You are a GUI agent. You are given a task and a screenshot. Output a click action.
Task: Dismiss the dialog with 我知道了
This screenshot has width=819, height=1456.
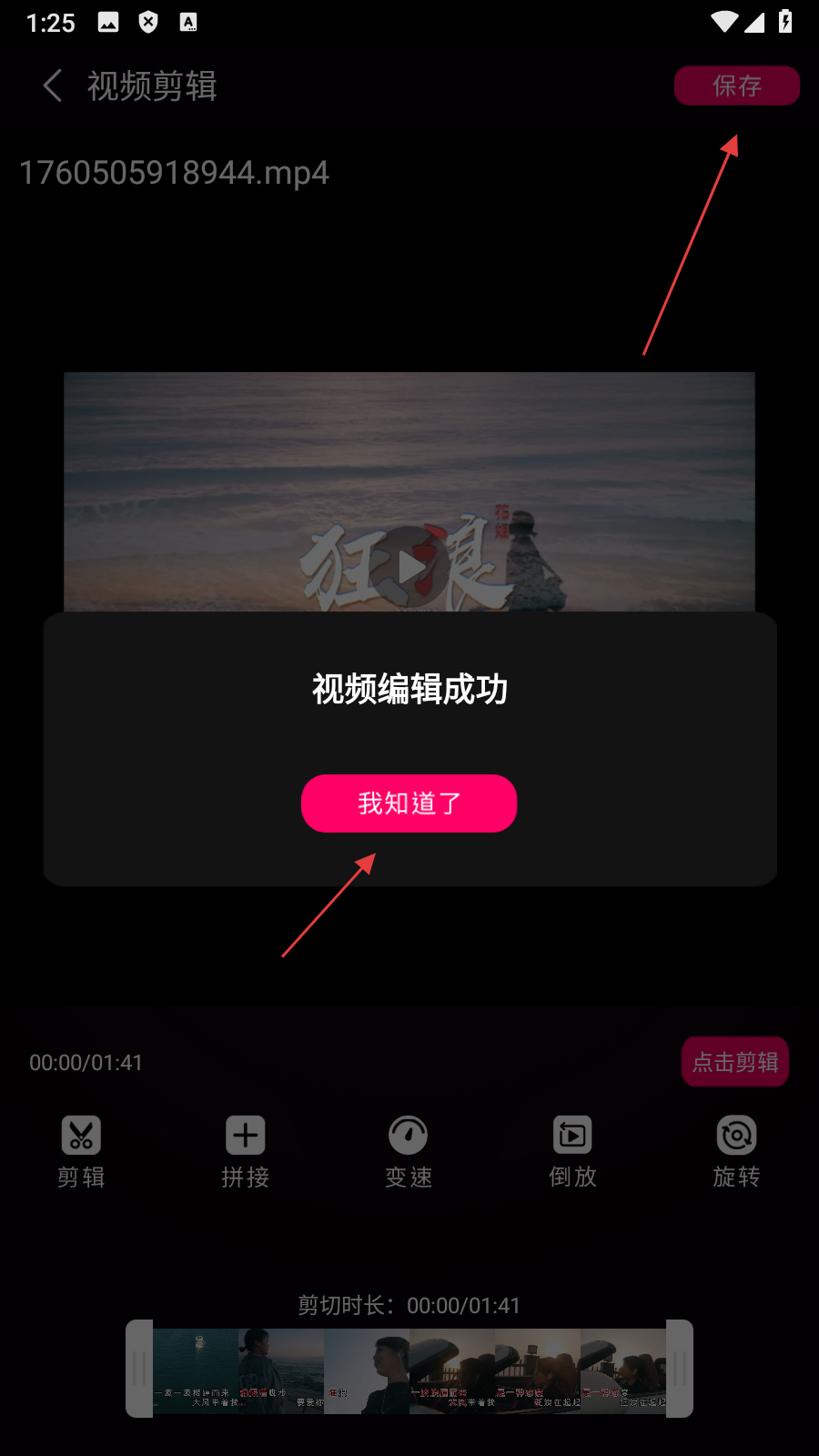409,803
